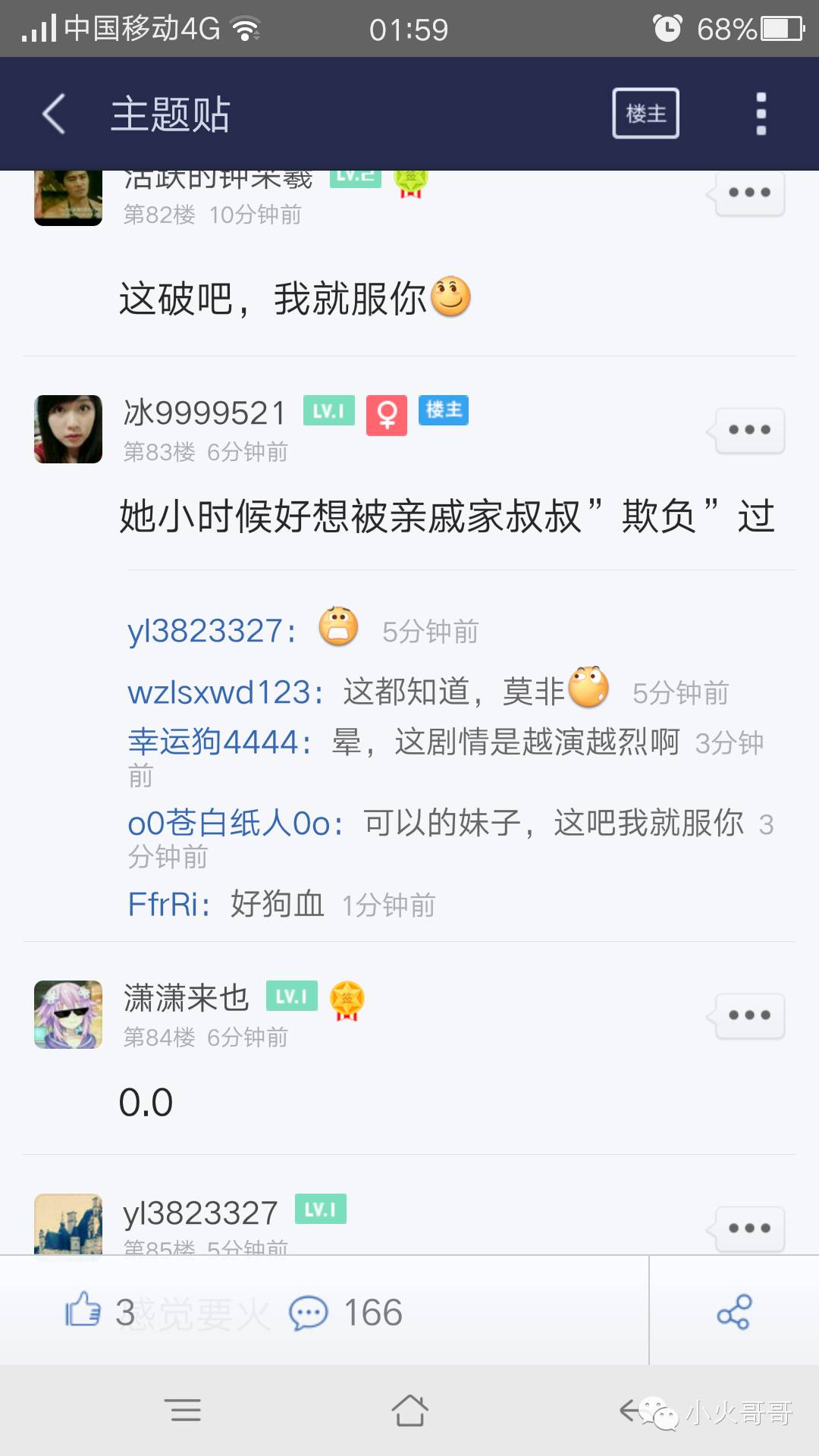819x1456 pixels.
Task: Open the comments icon showing 166
Action: [x=309, y=1312]
